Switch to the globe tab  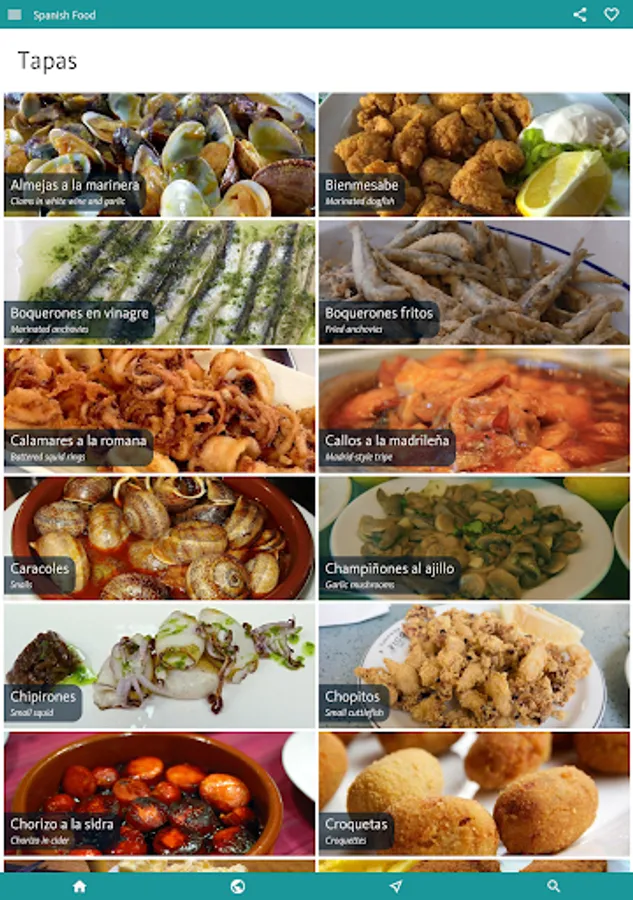238,886
